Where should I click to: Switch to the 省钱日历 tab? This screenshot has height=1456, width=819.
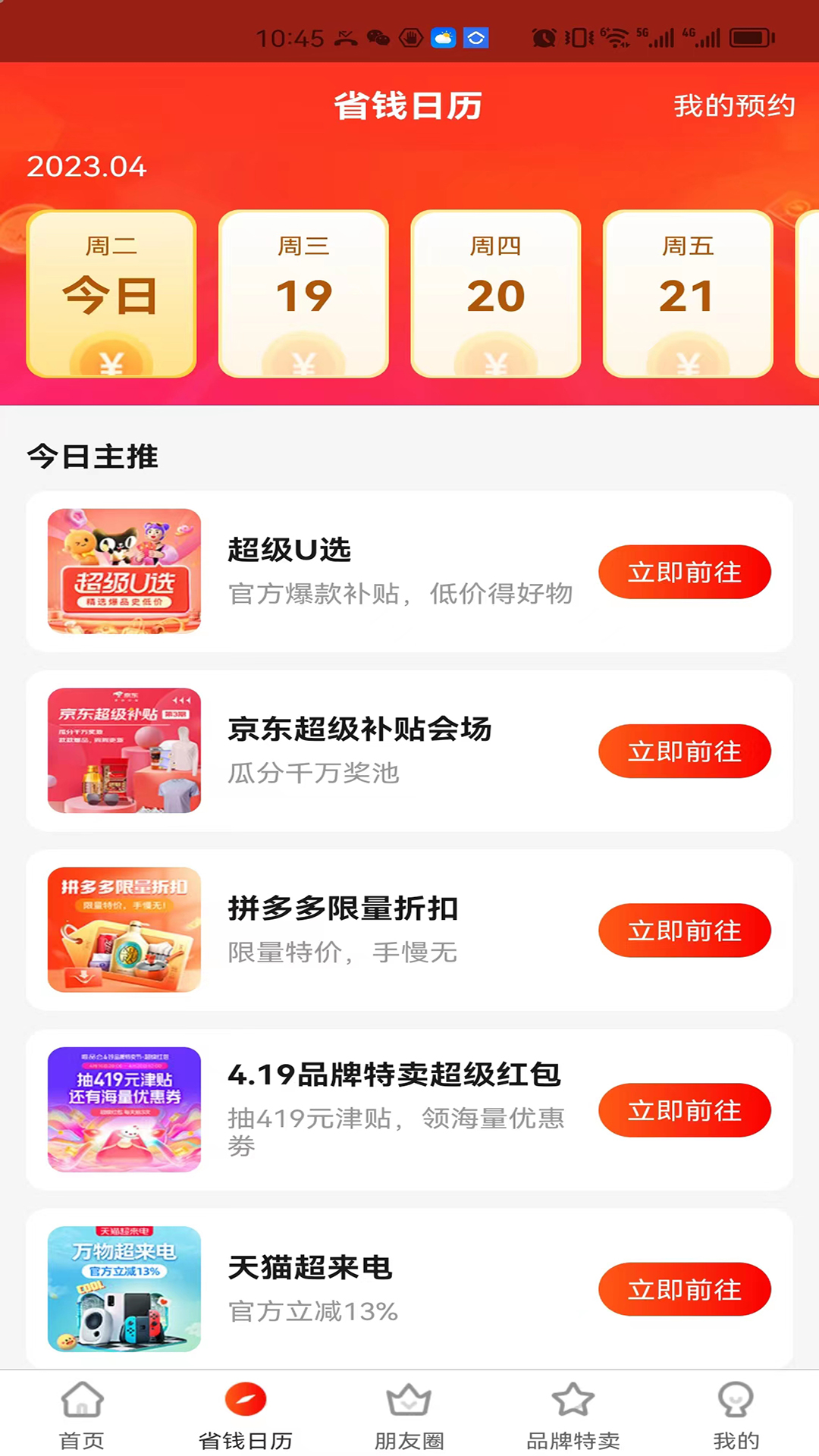[x=244, y=1418]
